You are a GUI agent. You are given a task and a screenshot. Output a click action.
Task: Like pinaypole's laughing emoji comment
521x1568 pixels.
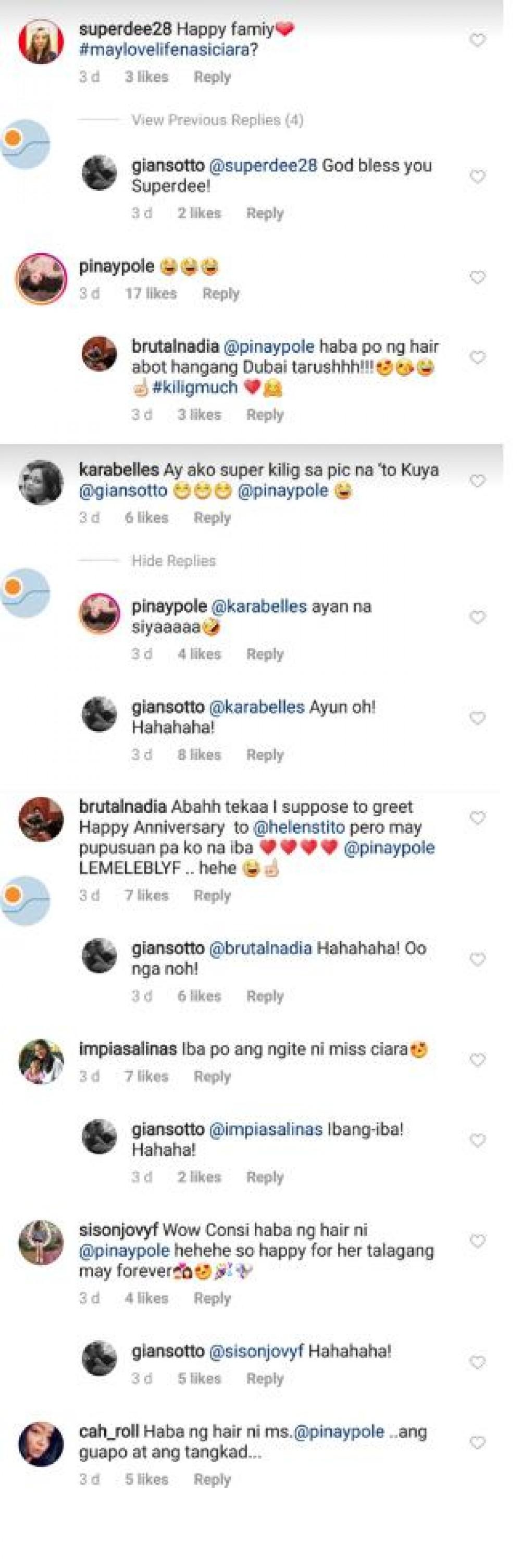(478, 278)
